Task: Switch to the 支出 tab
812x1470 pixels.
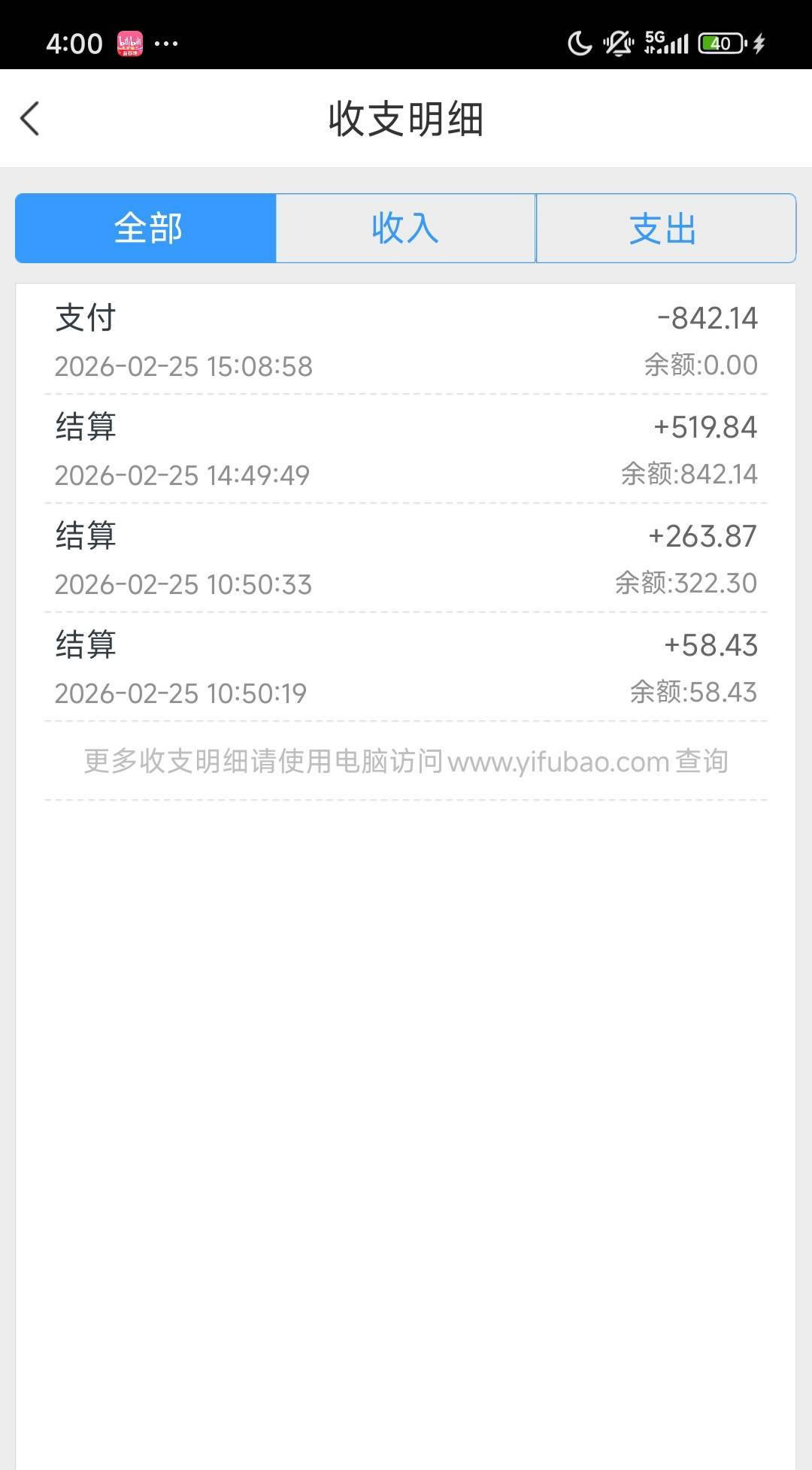Action: 665,228
